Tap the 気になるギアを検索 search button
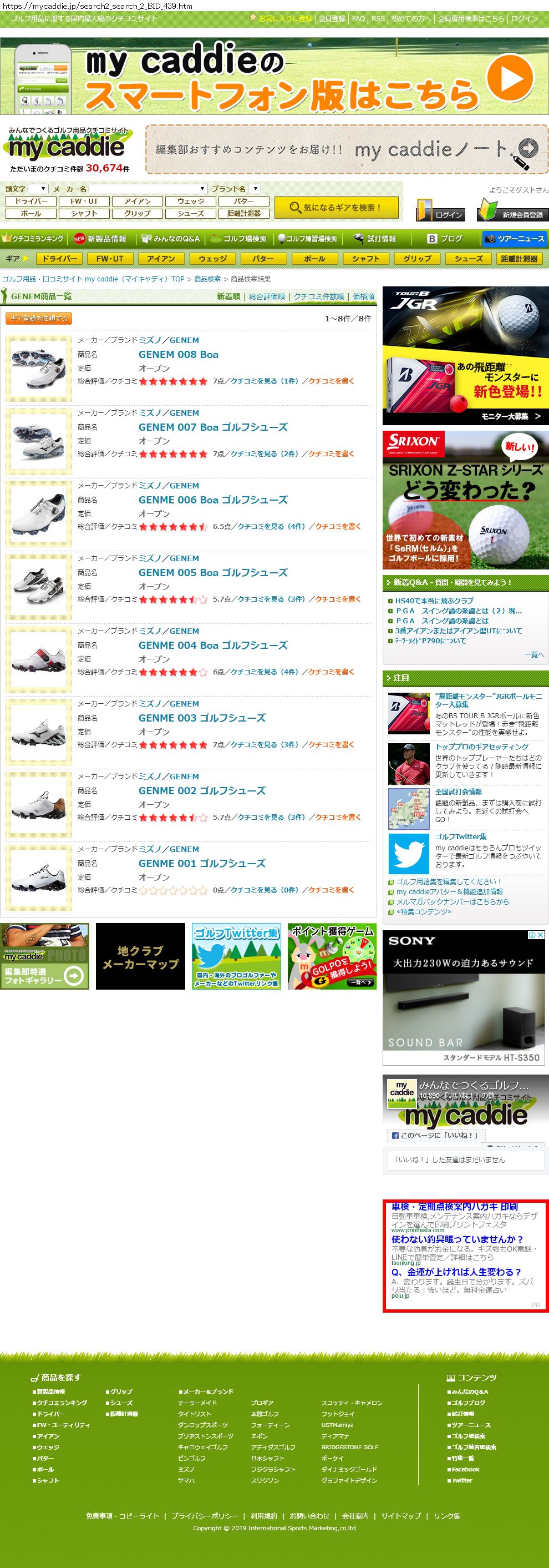549x1568 pixels. [x=336, y=208]
